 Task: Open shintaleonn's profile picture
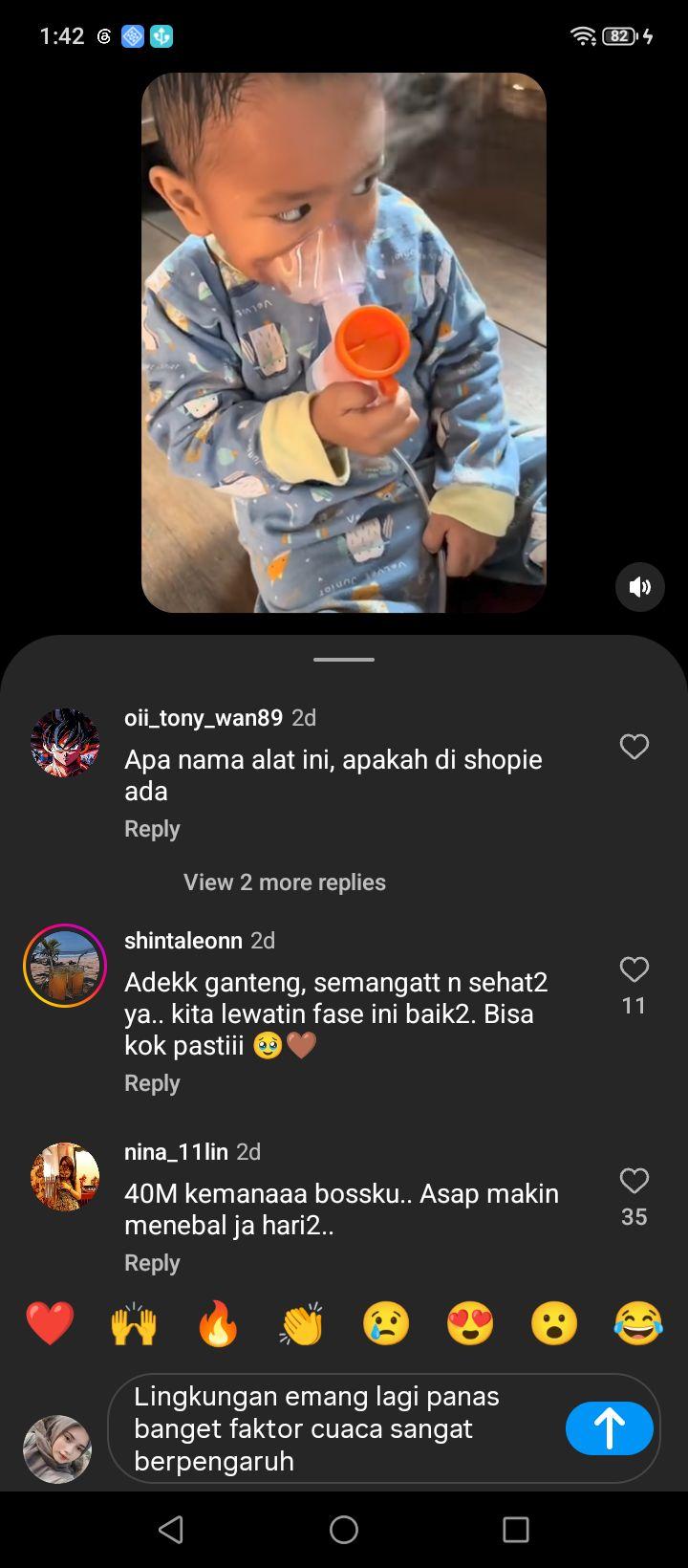click(x=65, y=966)
